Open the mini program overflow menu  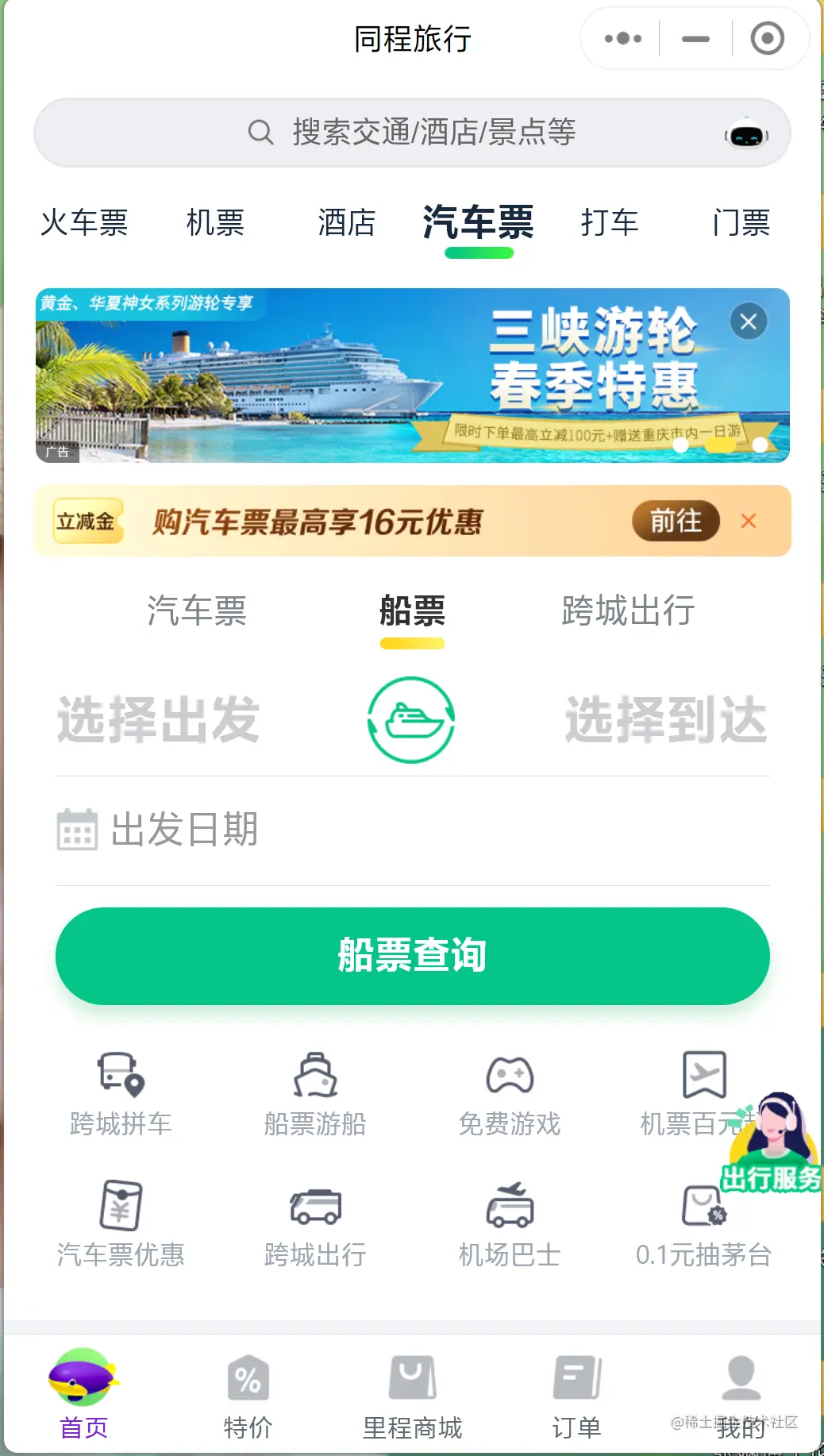(x=622, y=38)
